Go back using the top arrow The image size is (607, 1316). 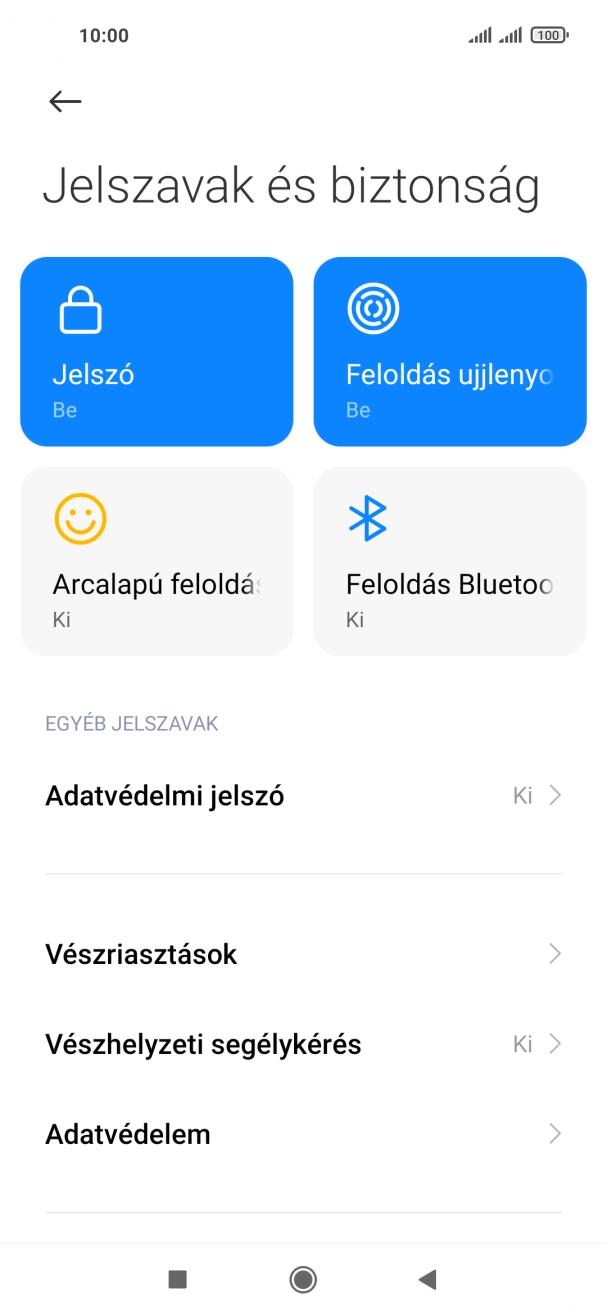(65, 101)
